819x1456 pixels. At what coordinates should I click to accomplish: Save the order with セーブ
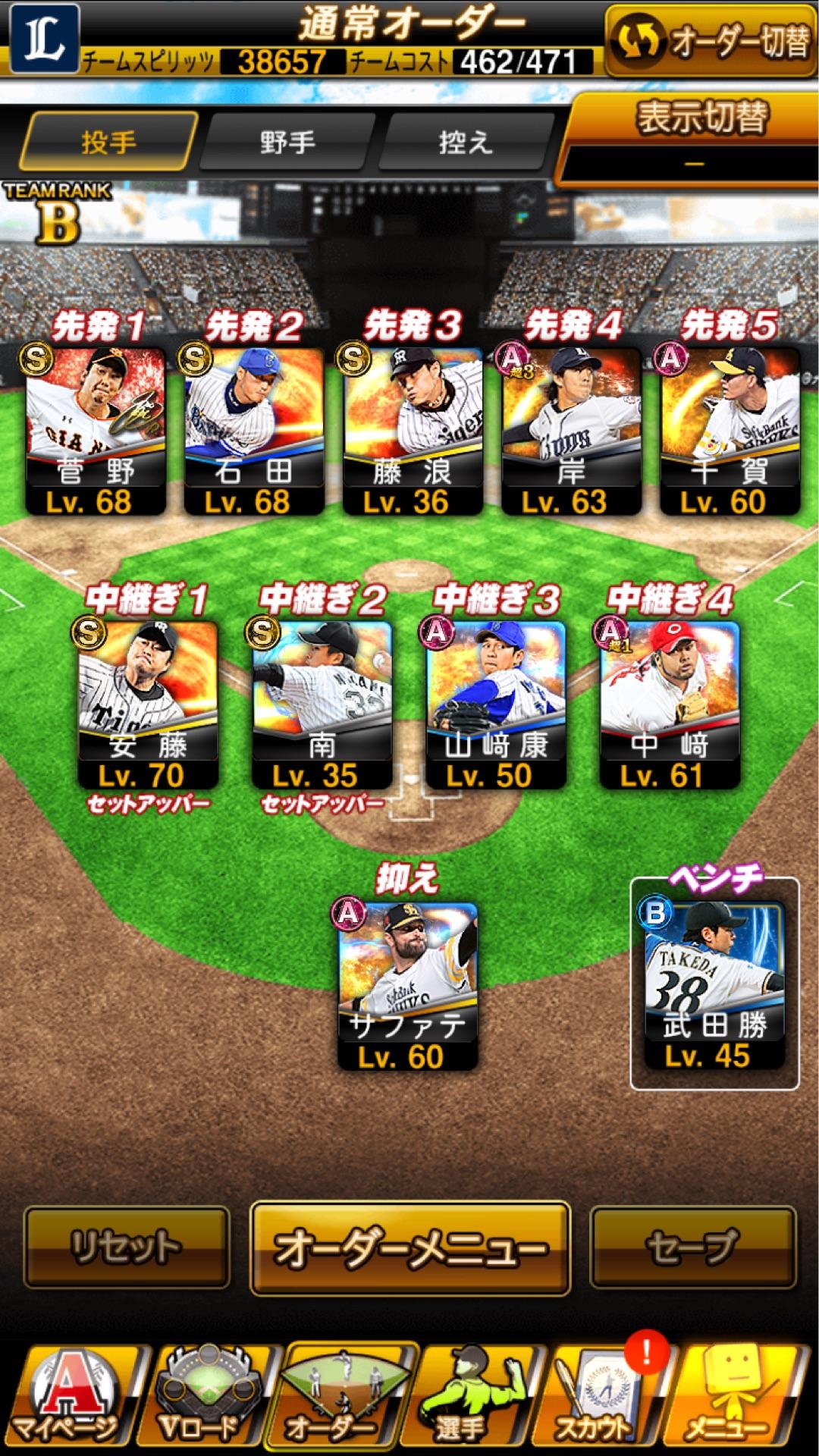[692, 1247]
